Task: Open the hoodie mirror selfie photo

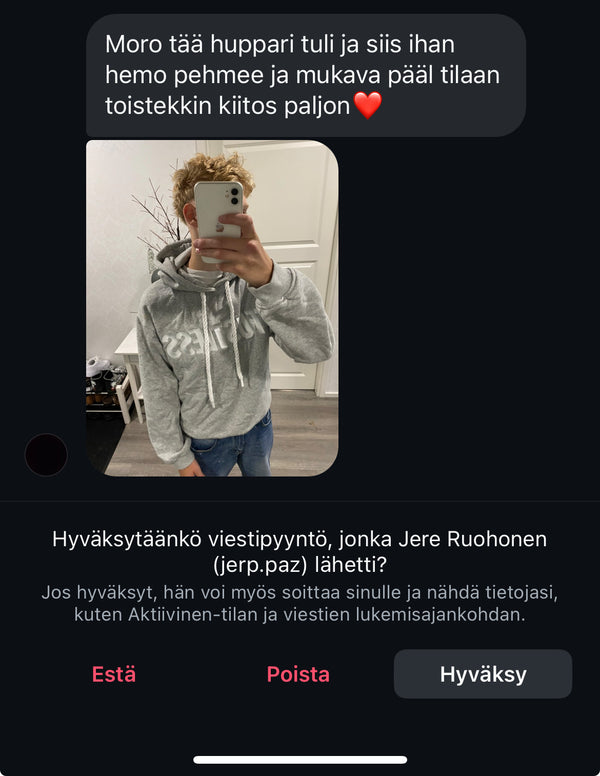Action: click(x=212, y=308)
